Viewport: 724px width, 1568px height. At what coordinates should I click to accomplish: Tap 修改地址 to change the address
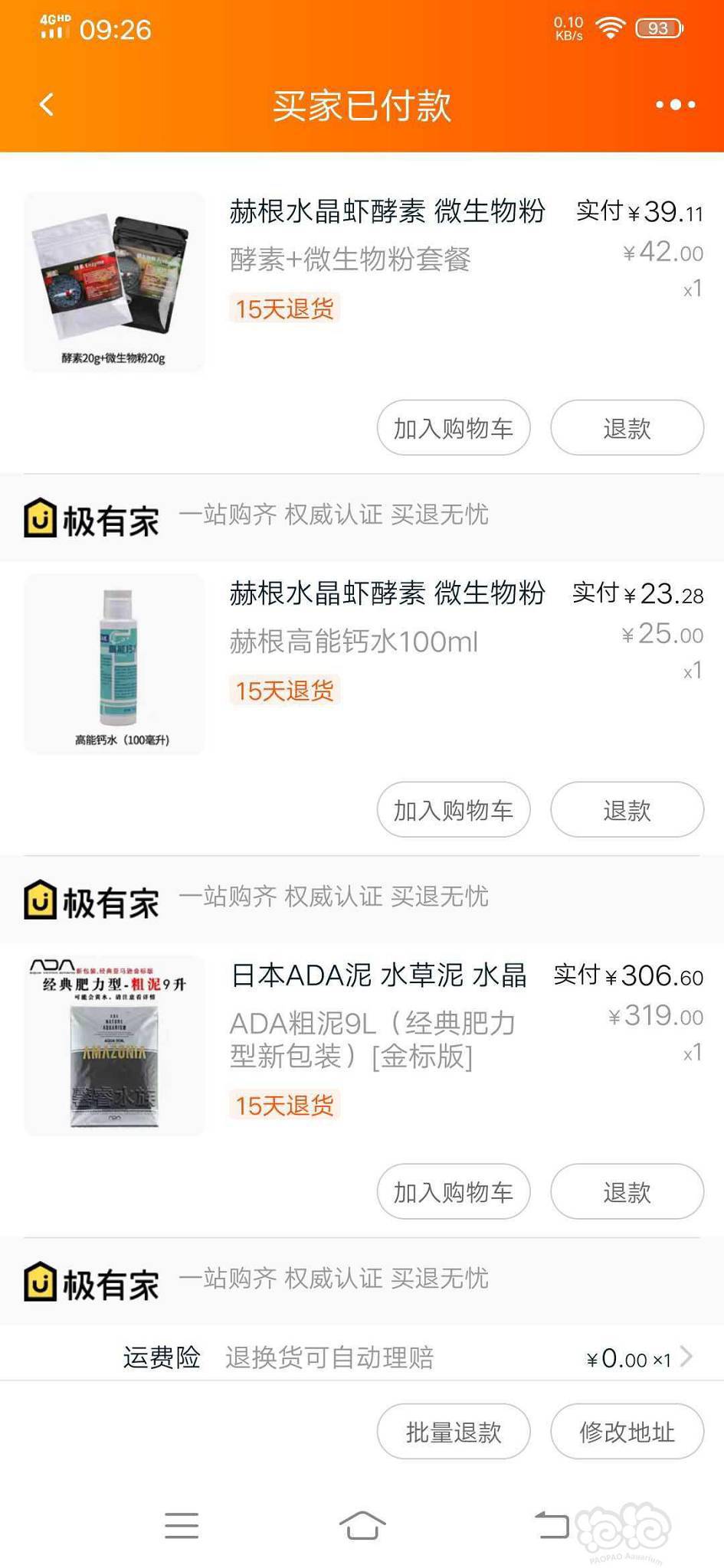tap(627, 1432)
